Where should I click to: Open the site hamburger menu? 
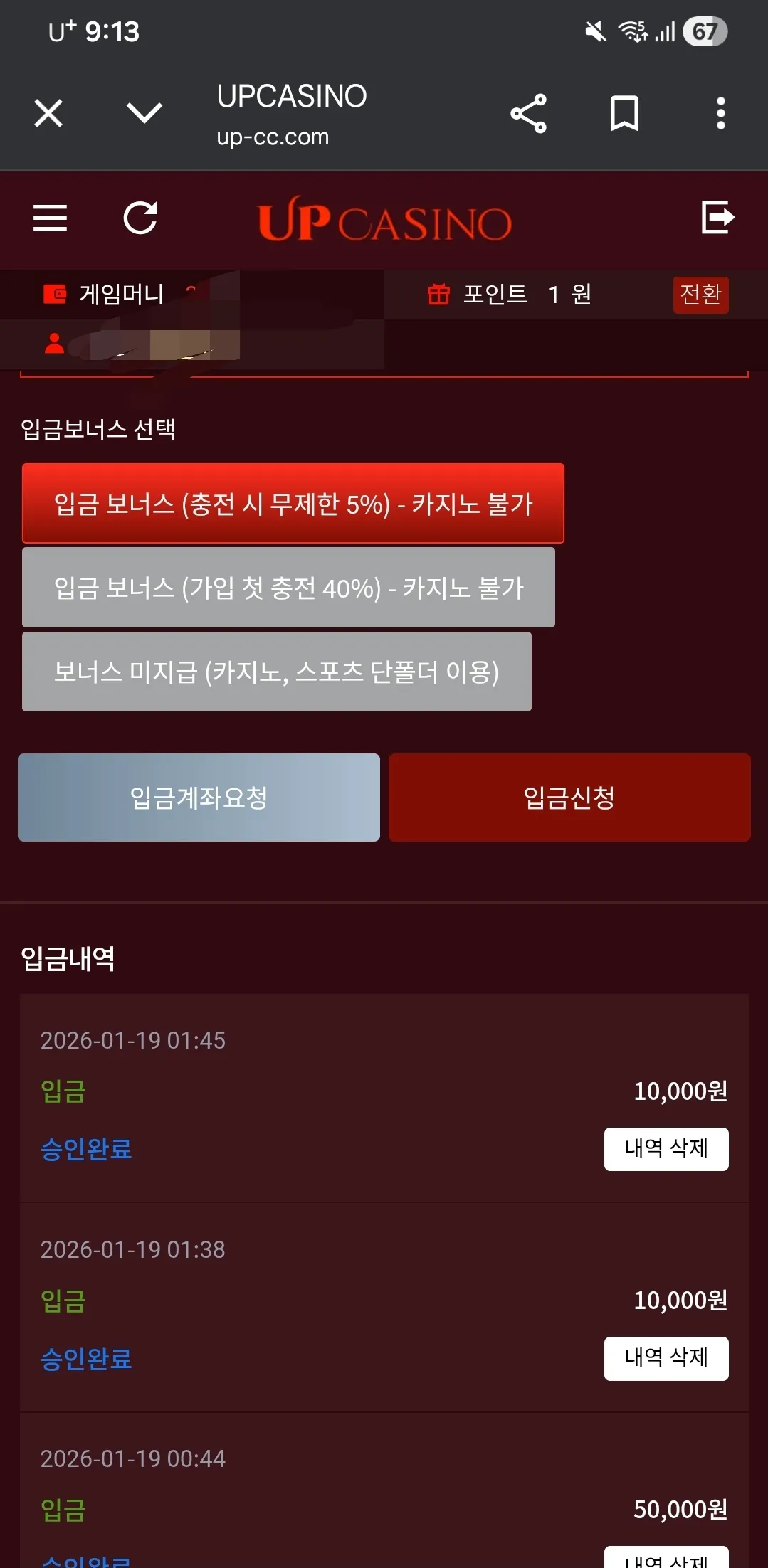[50, 218]
